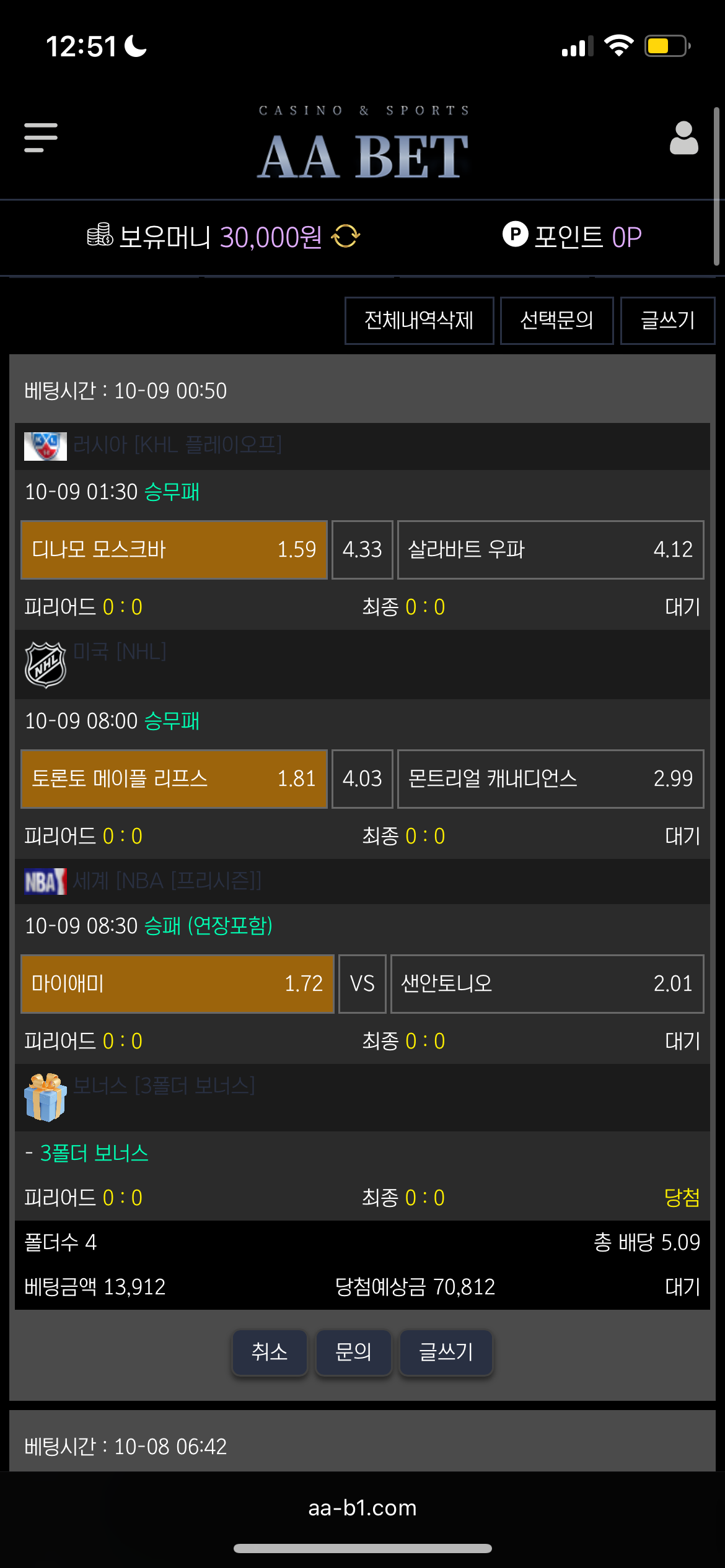Screen dimensions: 725x1568
Task: Select 몬트리얼 캐내디언스 2.99
Action: point(550,779)
